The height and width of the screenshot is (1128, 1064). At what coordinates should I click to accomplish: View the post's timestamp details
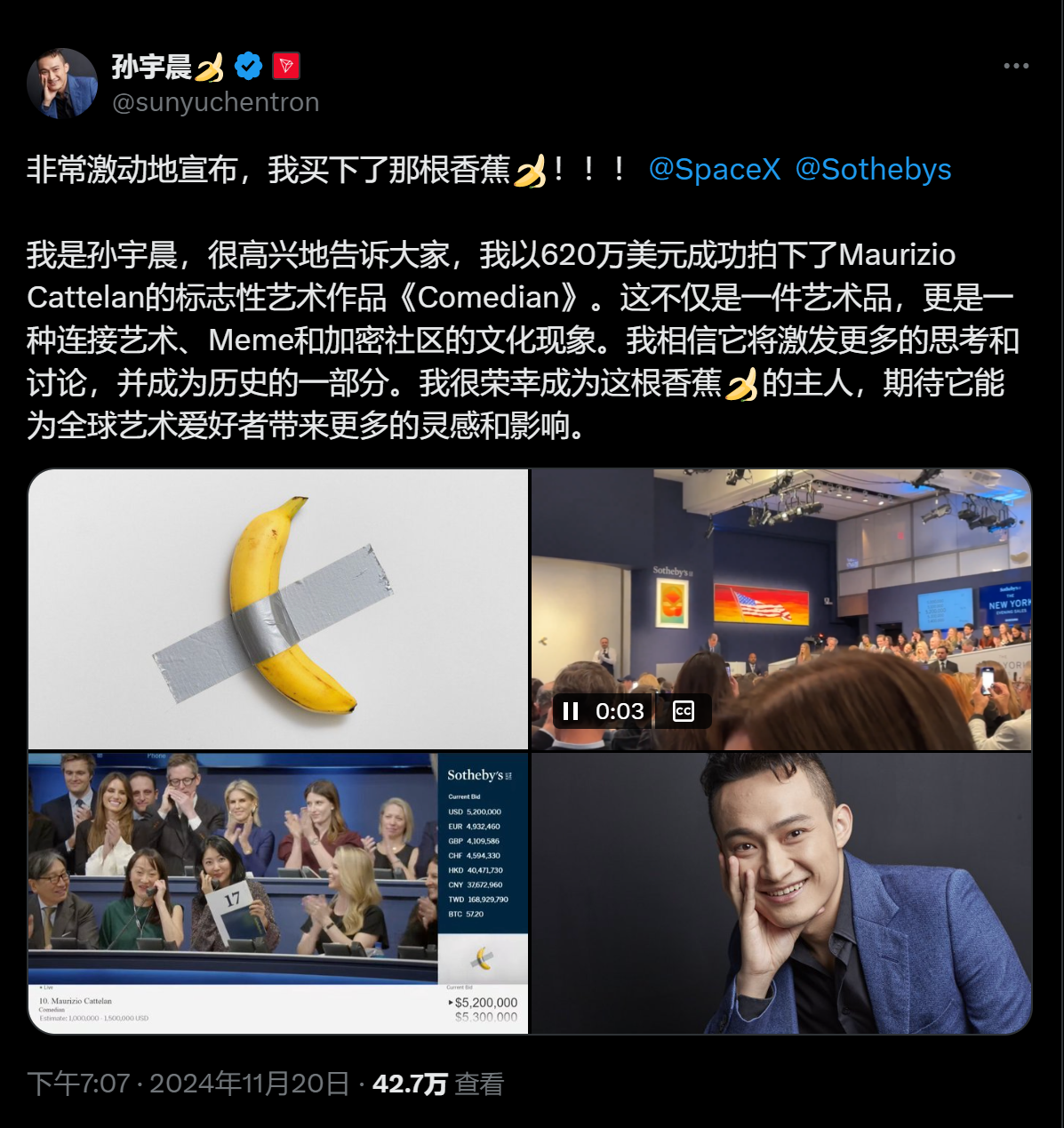pyautogui.click(x=188, y=1084)
